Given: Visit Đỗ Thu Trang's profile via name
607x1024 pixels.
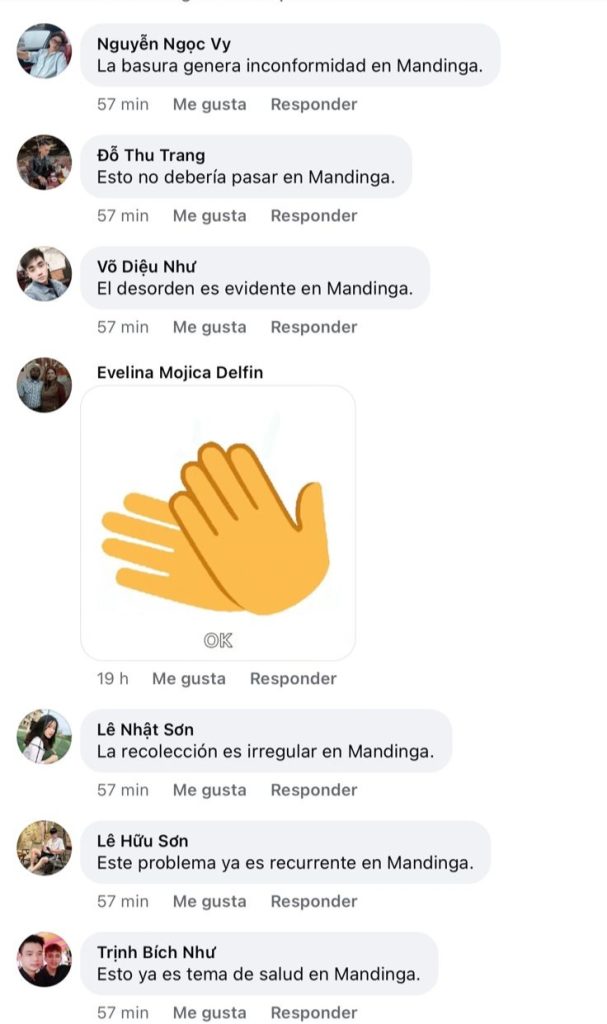Looking at the screenshot, I should pyautogui.click(x=151, y=155).
